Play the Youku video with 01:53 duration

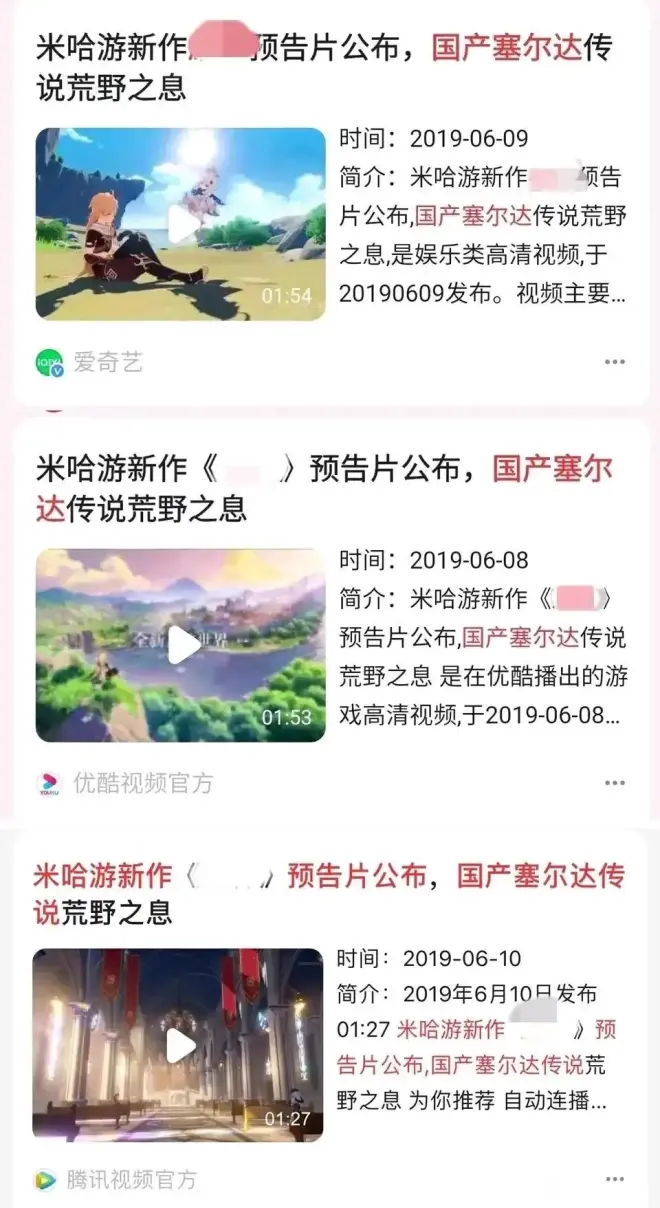182,645
